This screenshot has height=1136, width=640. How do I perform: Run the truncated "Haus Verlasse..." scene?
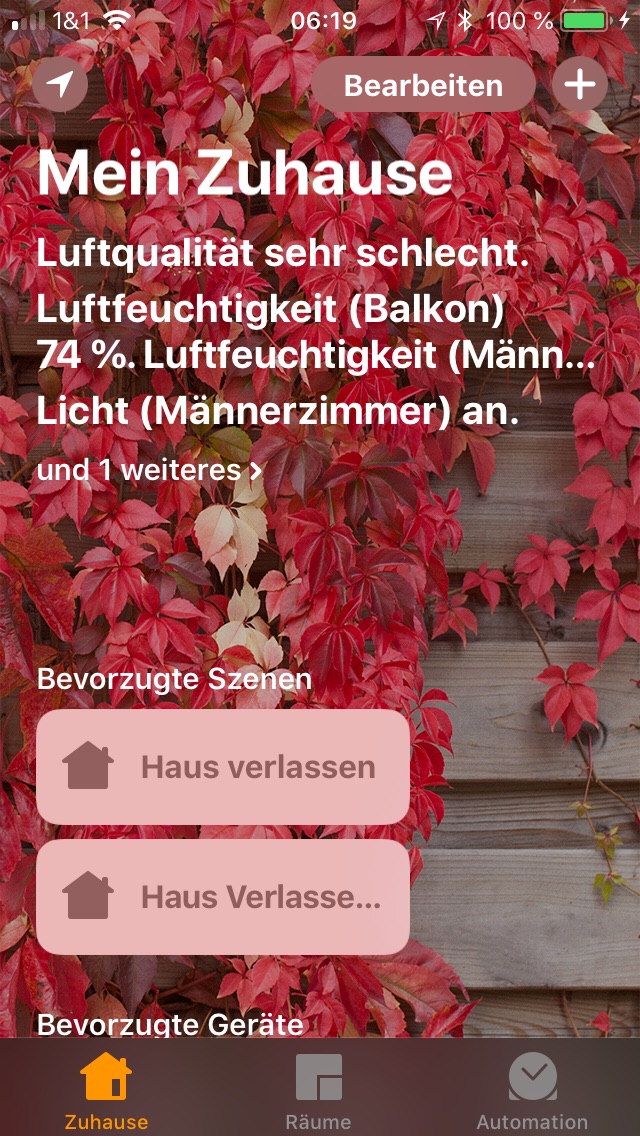pos(223,897)
